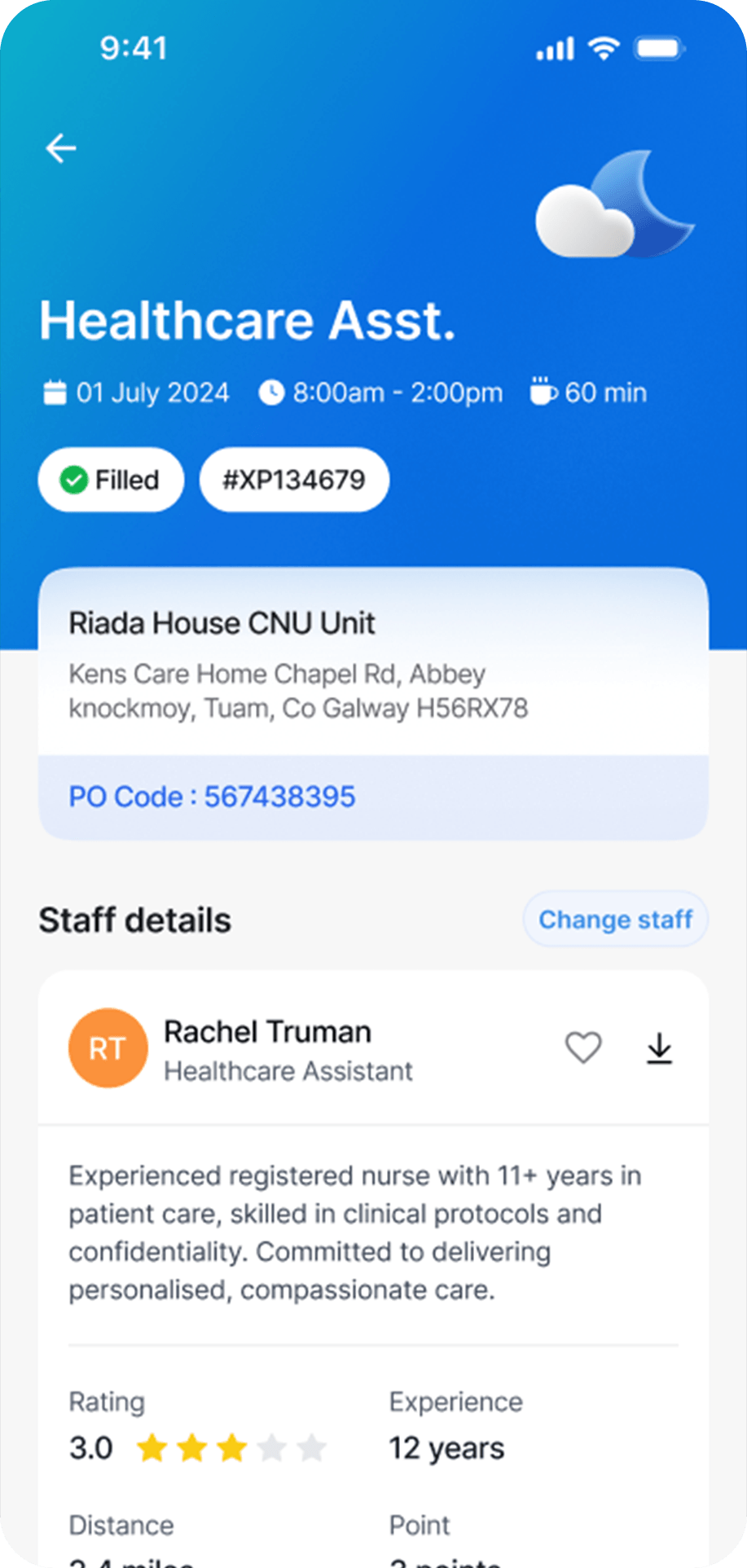Download Rachel Truman's profile

659,1048
